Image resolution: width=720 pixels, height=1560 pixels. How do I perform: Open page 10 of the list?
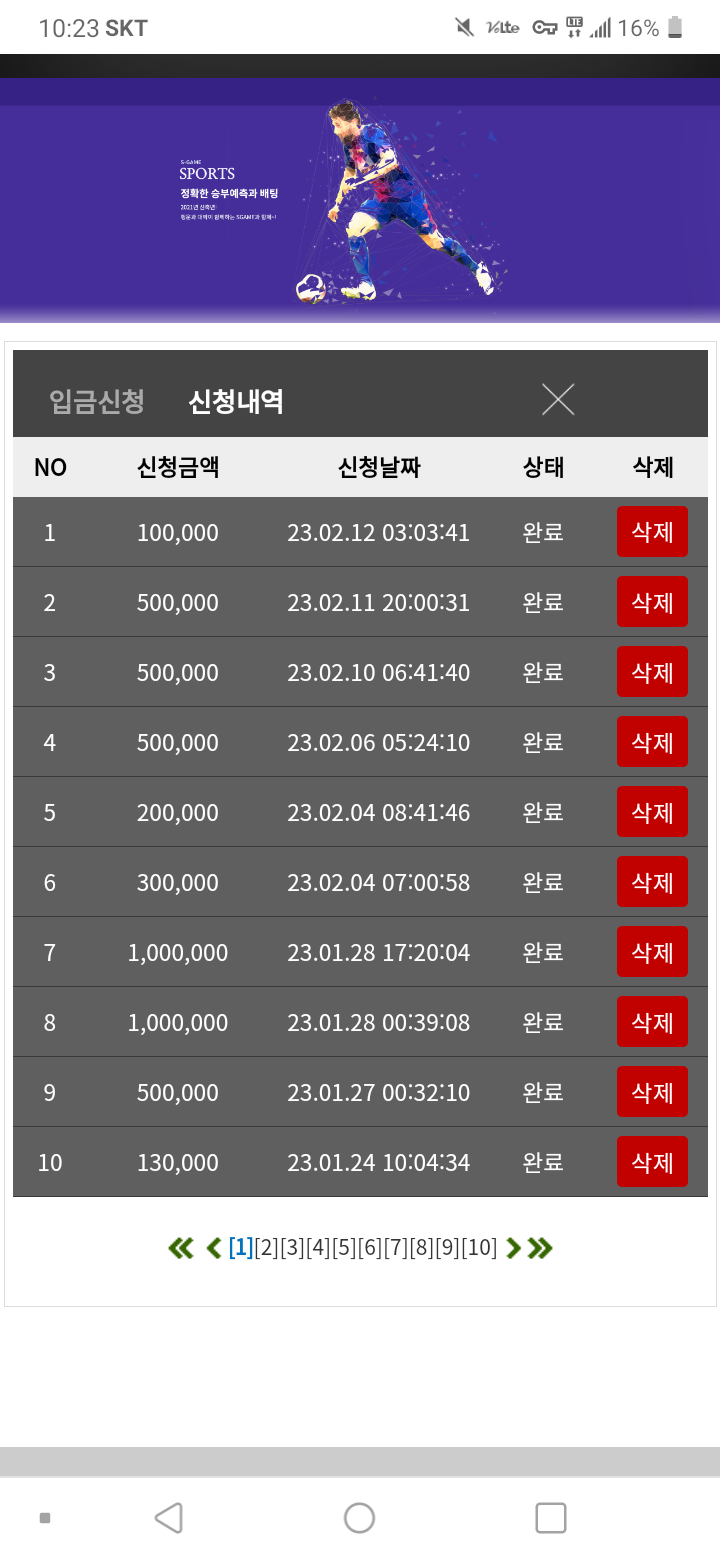(480, 1248)
